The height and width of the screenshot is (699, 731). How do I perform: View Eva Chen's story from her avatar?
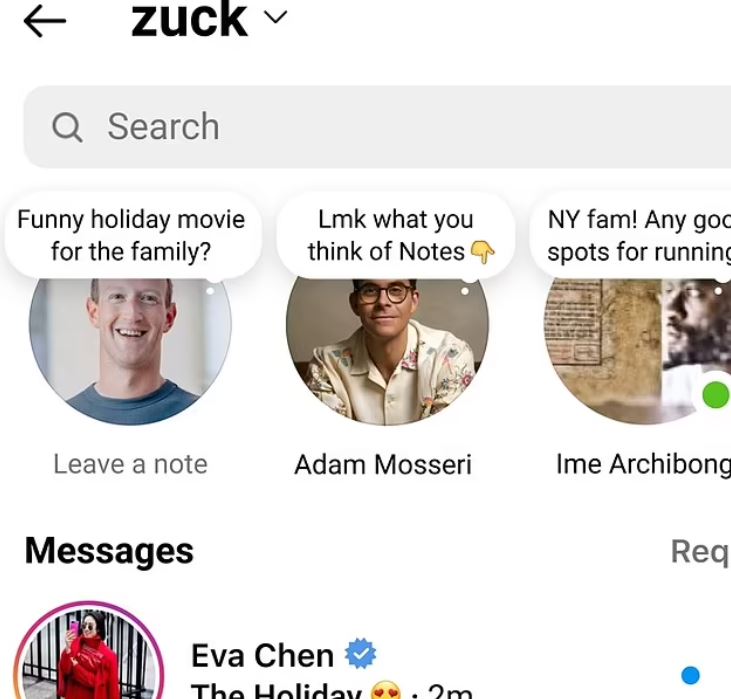[88, 660]
